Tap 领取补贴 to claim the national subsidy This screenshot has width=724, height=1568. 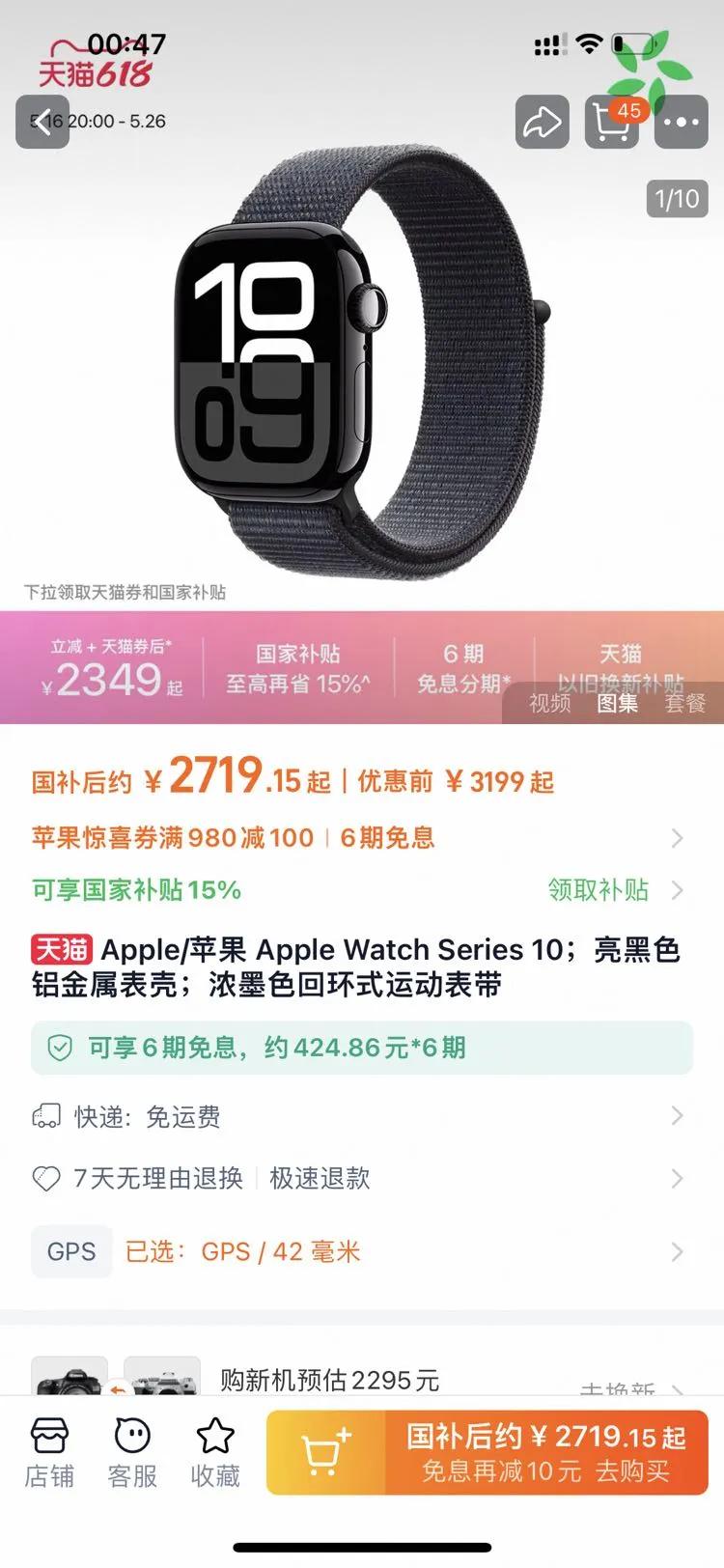599,889
